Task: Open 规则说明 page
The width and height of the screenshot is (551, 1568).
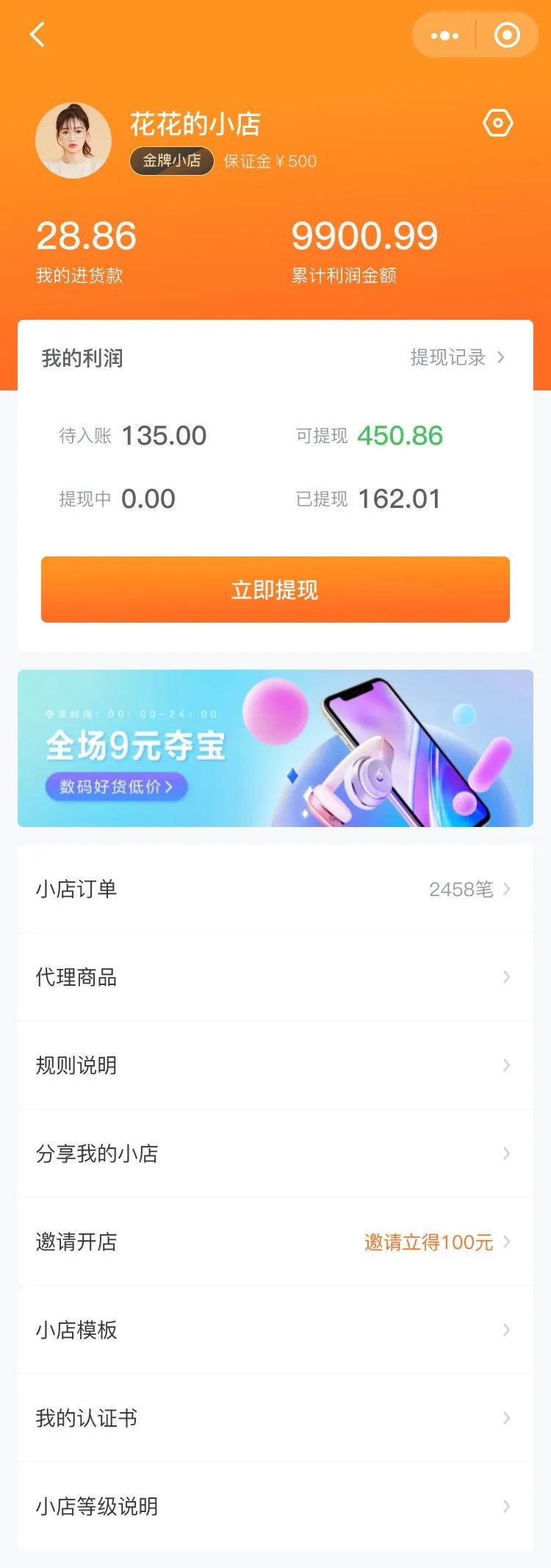Action: tap(275, 1065)
